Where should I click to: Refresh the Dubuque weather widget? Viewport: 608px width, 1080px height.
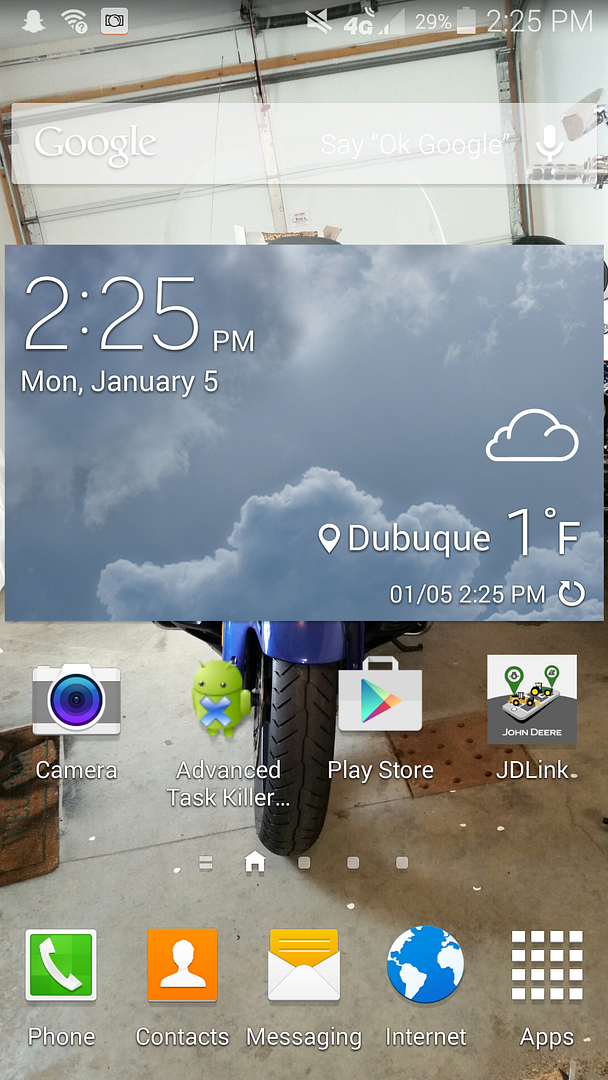[x=571, y=595]
